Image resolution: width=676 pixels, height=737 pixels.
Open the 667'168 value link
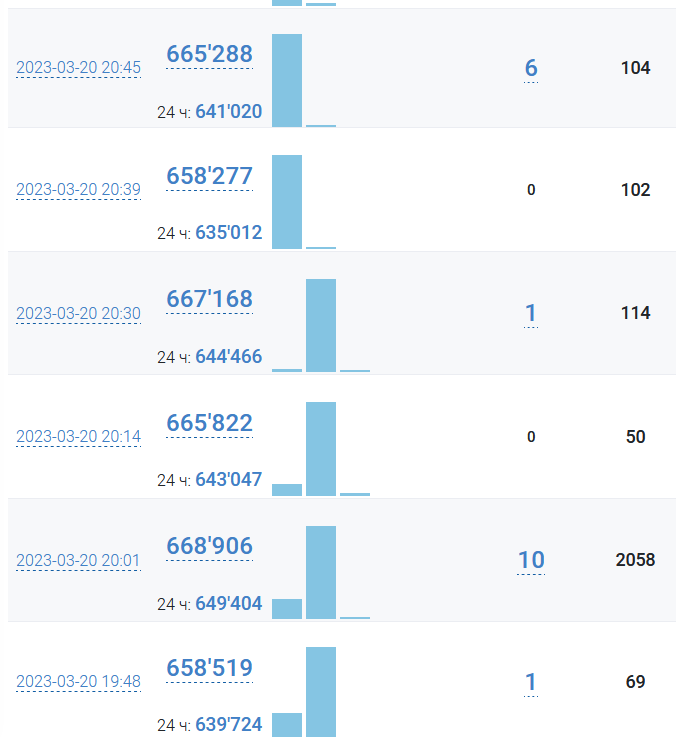click(x=209, y=299)
